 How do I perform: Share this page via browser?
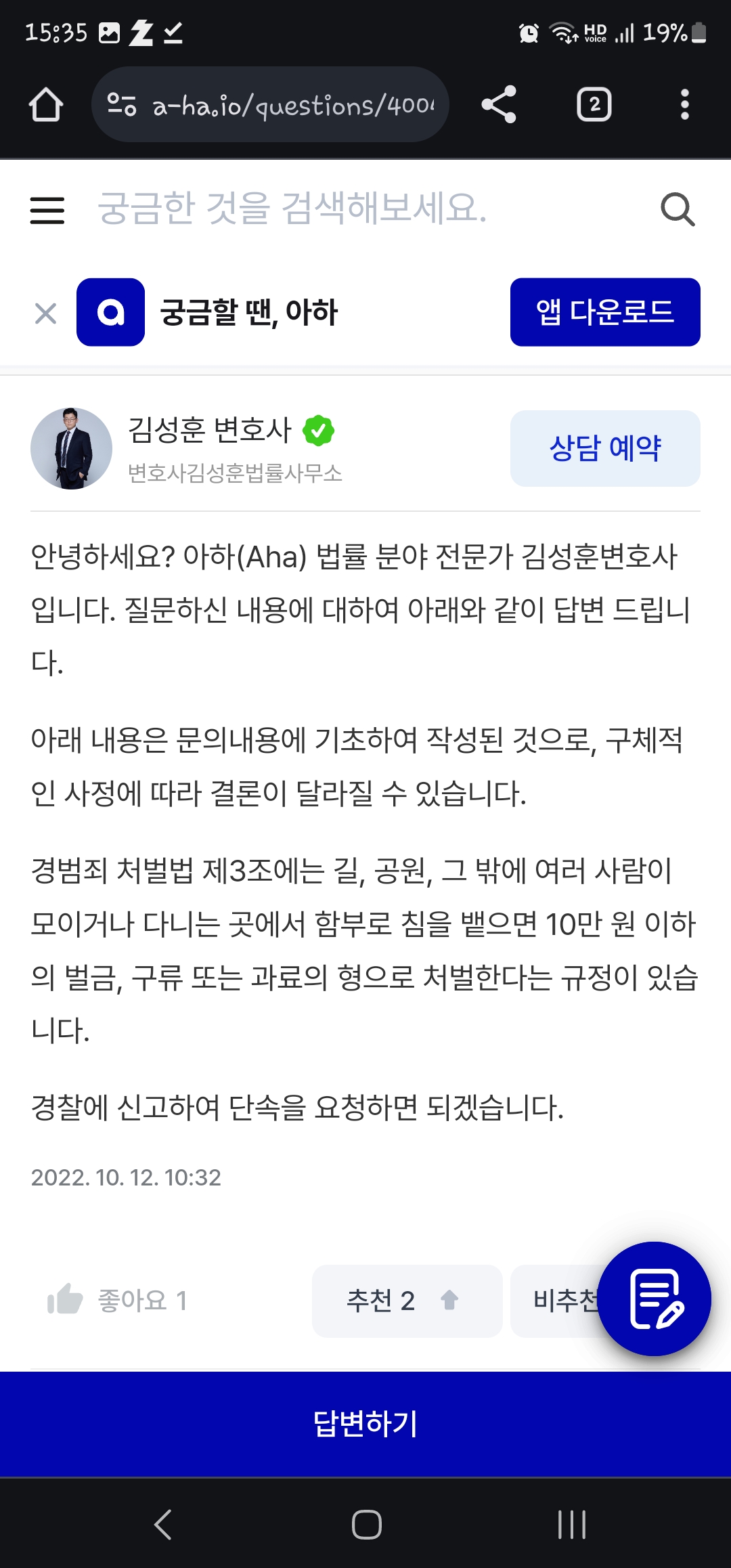click(499, 105)
